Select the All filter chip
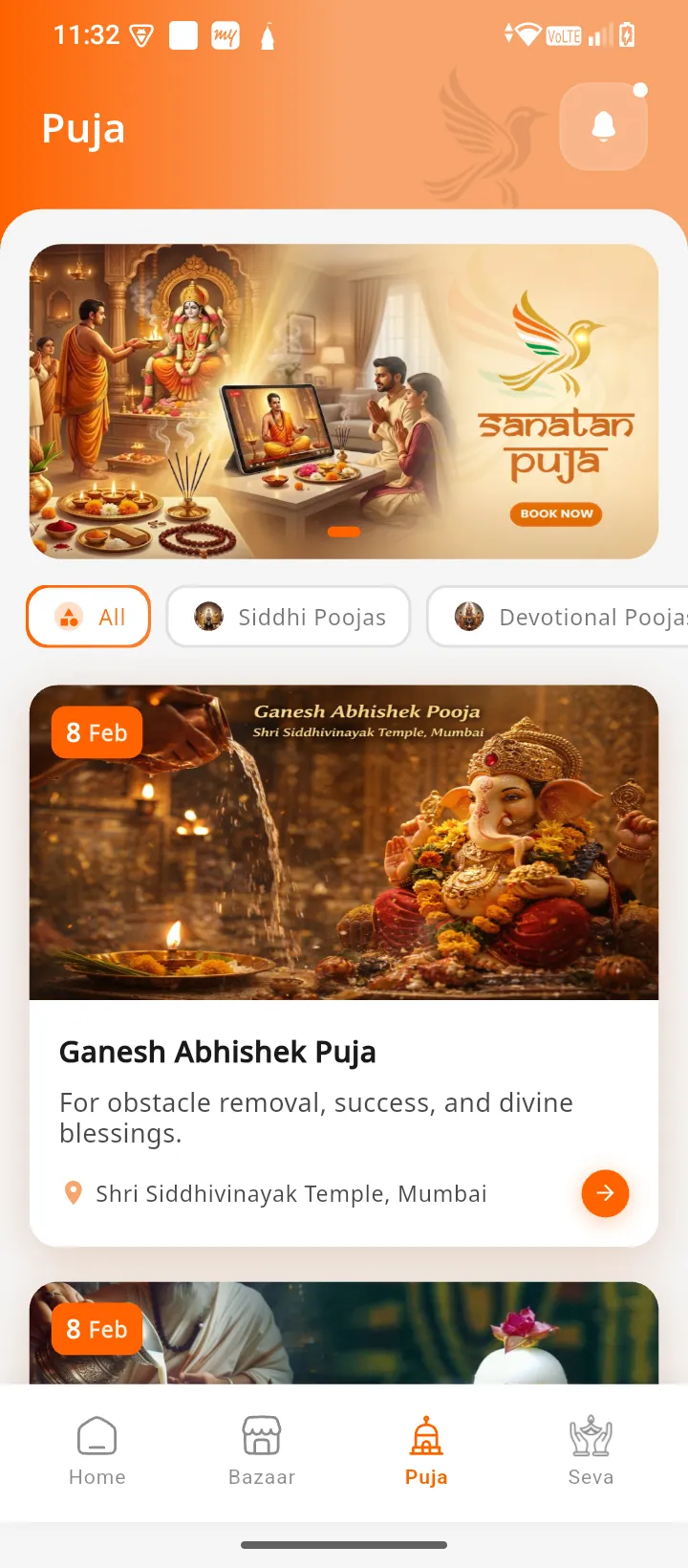Screen dimensions: 688x1568 coord(89,617)
